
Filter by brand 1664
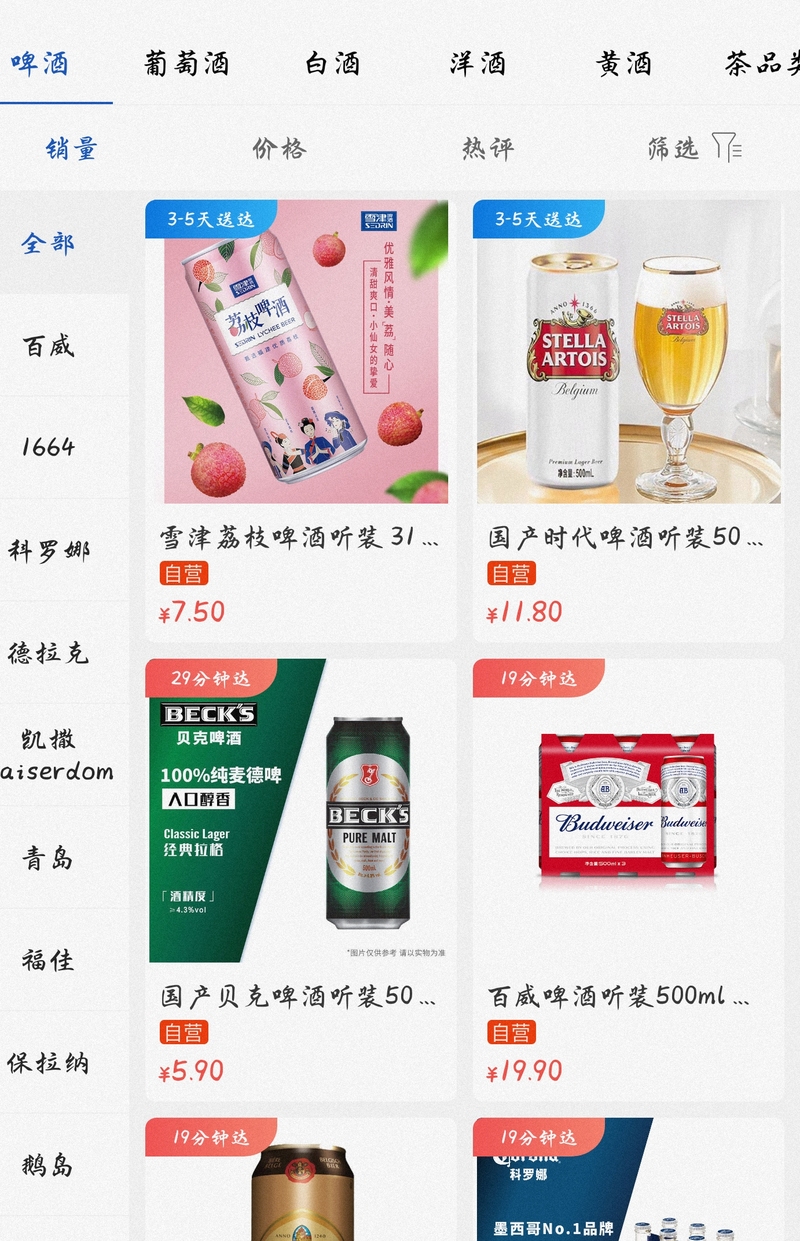pyautogui.click(x=48, y=447)
